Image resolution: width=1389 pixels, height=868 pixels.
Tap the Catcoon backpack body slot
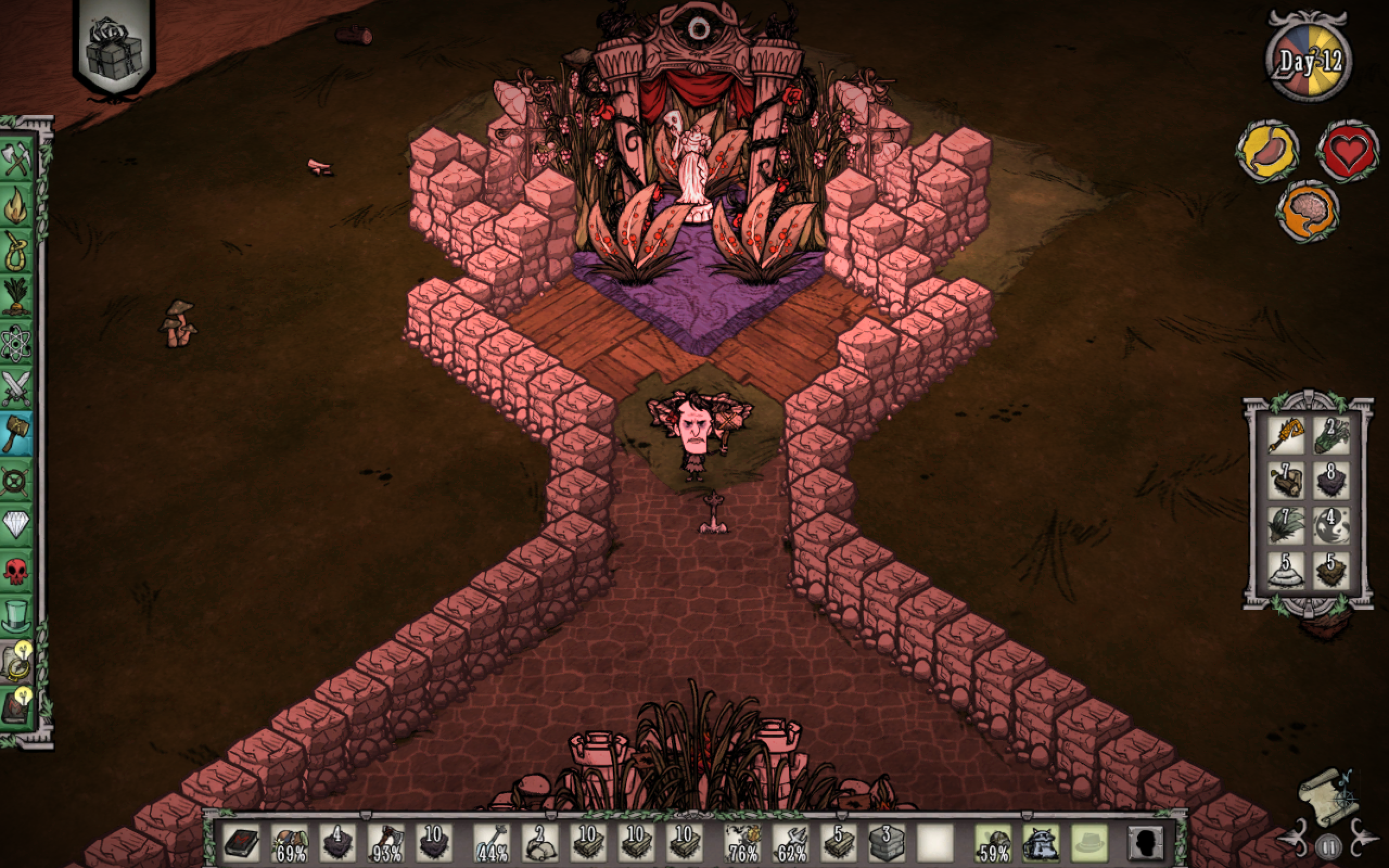(1041, 843)
